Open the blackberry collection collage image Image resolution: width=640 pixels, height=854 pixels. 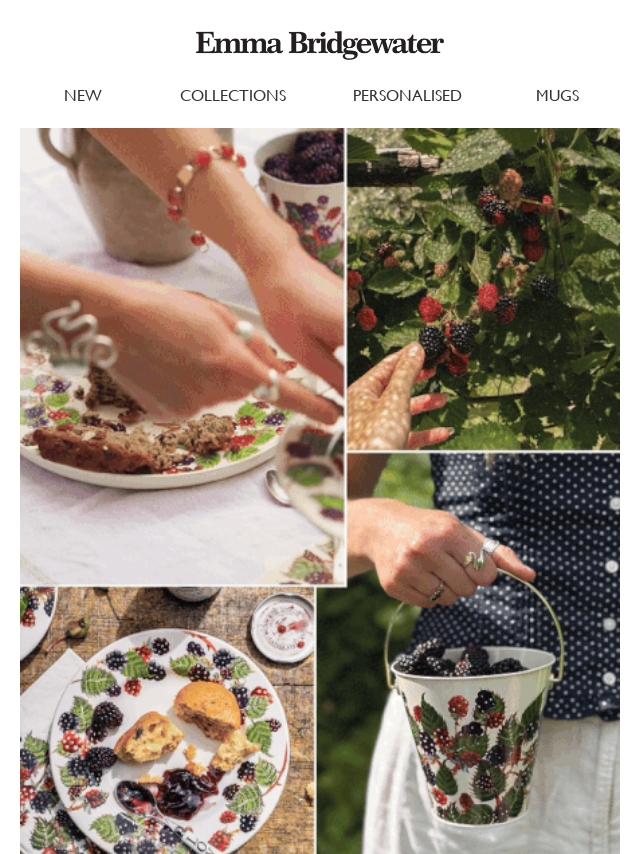[x=320, y=490]
